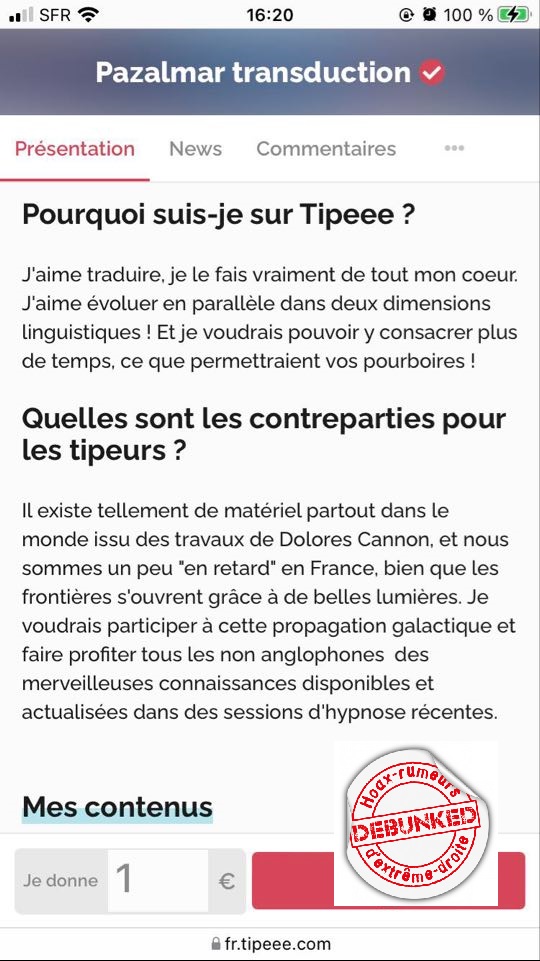
Task: Select the Présentation tab
Action: (75, 149)
